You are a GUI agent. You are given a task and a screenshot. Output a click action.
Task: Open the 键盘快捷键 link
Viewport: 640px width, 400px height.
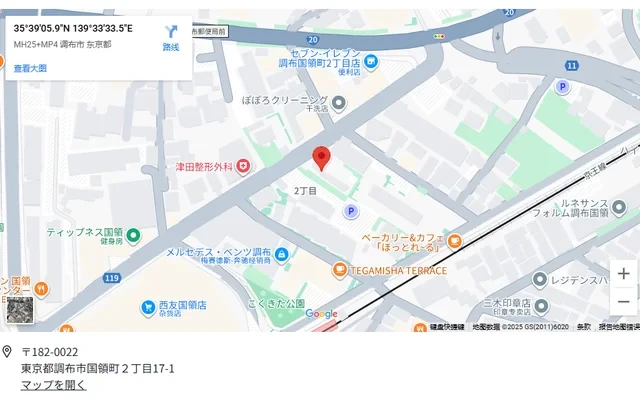pyautogui.click(x=447, y=327)
